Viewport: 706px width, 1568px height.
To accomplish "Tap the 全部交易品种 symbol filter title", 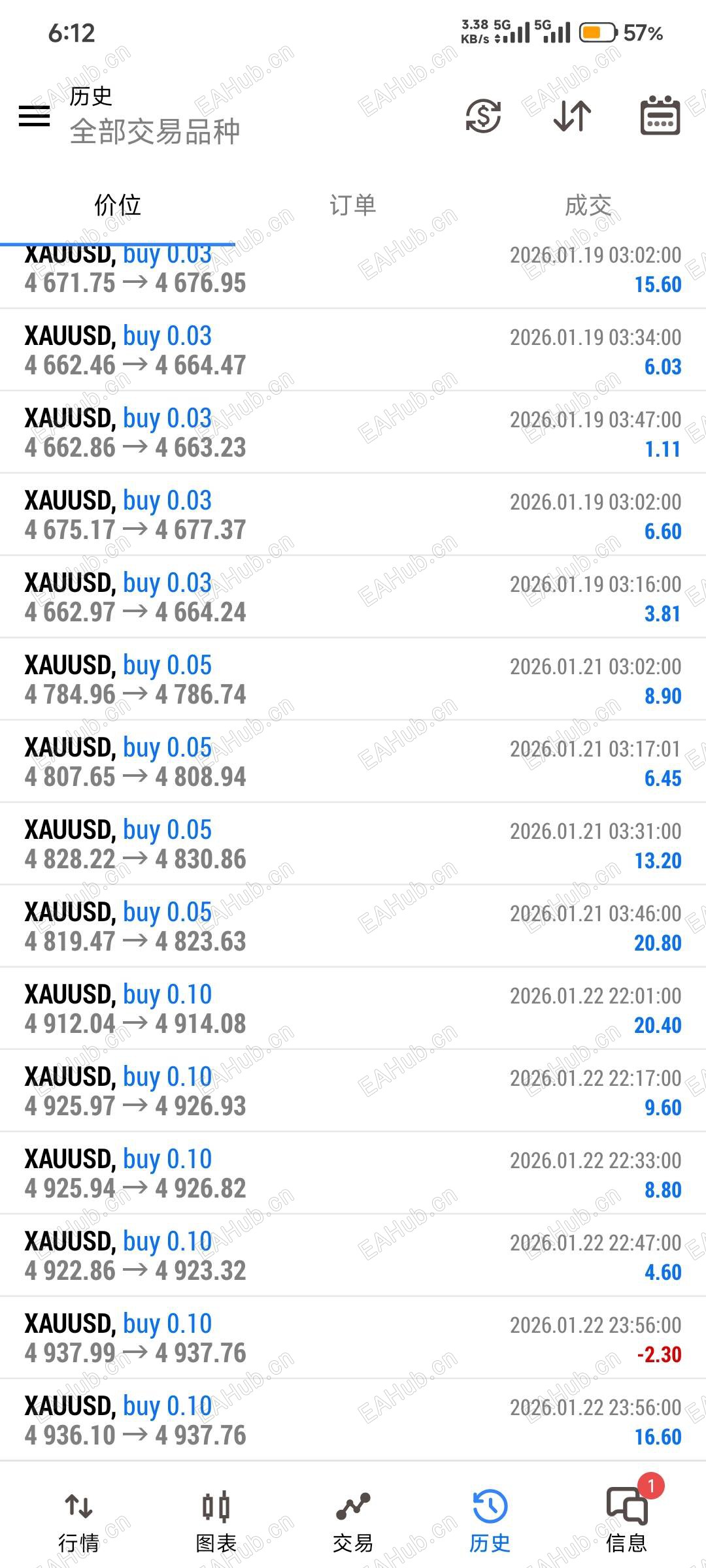I will [x=155, y=131].
